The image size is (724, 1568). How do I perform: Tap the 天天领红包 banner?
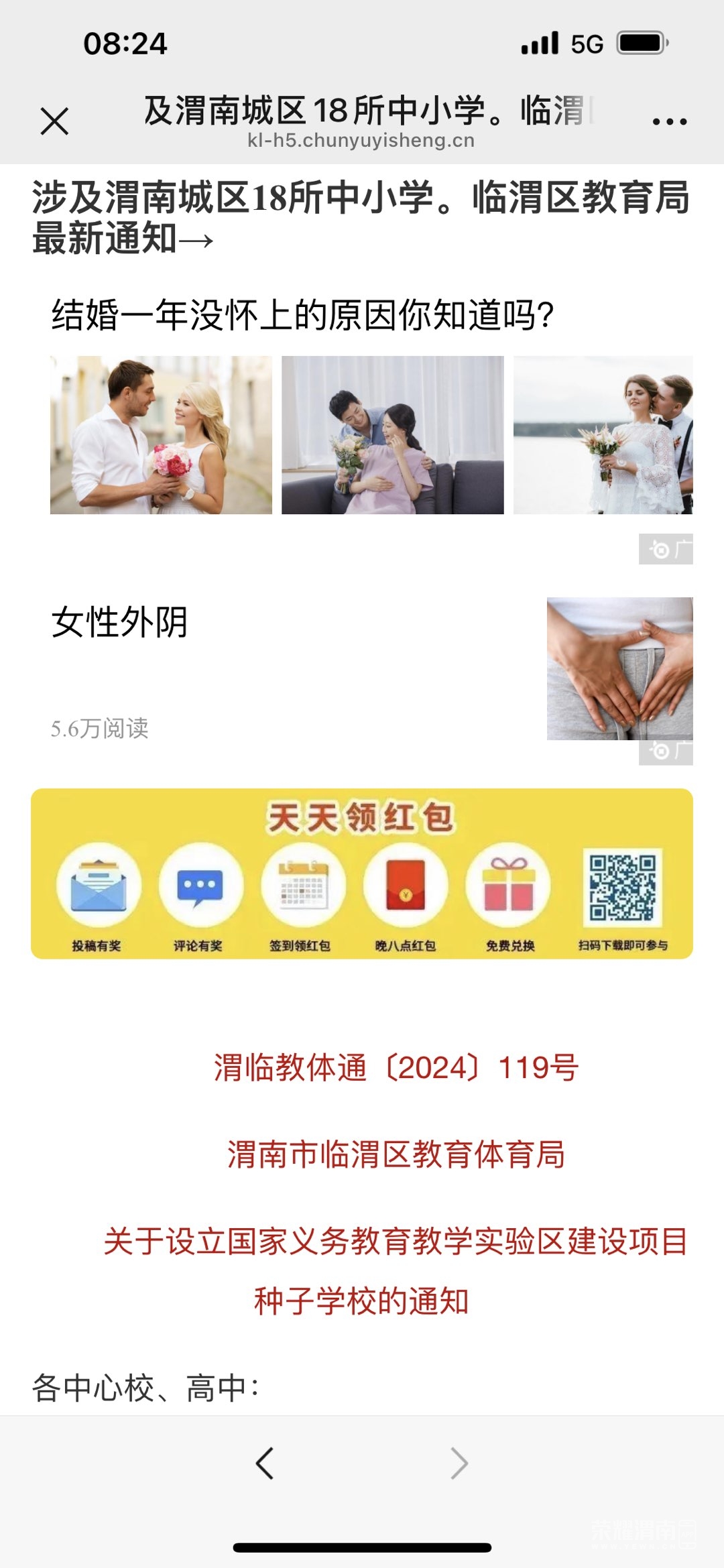[362, 873]
